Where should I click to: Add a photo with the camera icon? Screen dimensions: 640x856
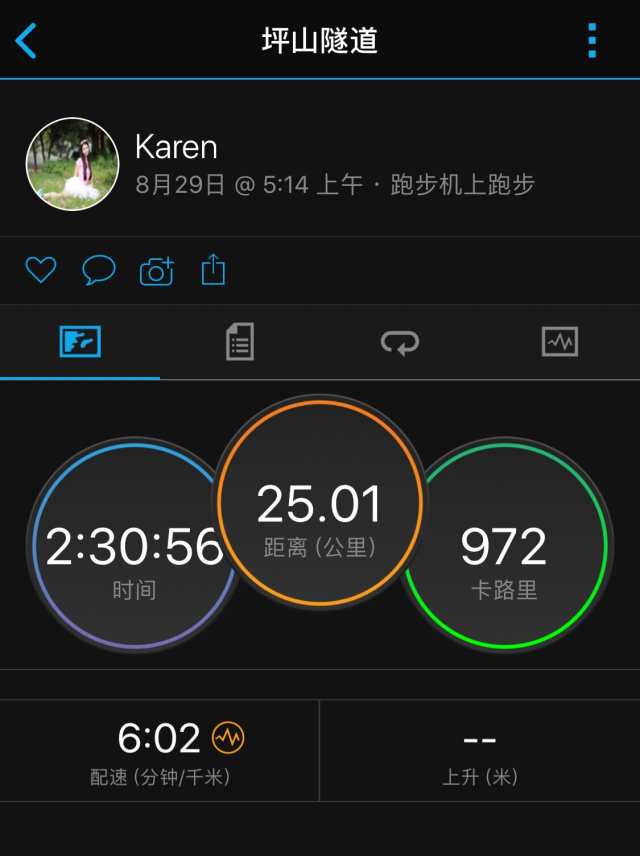pyautogui.click(x=157, y=270)
